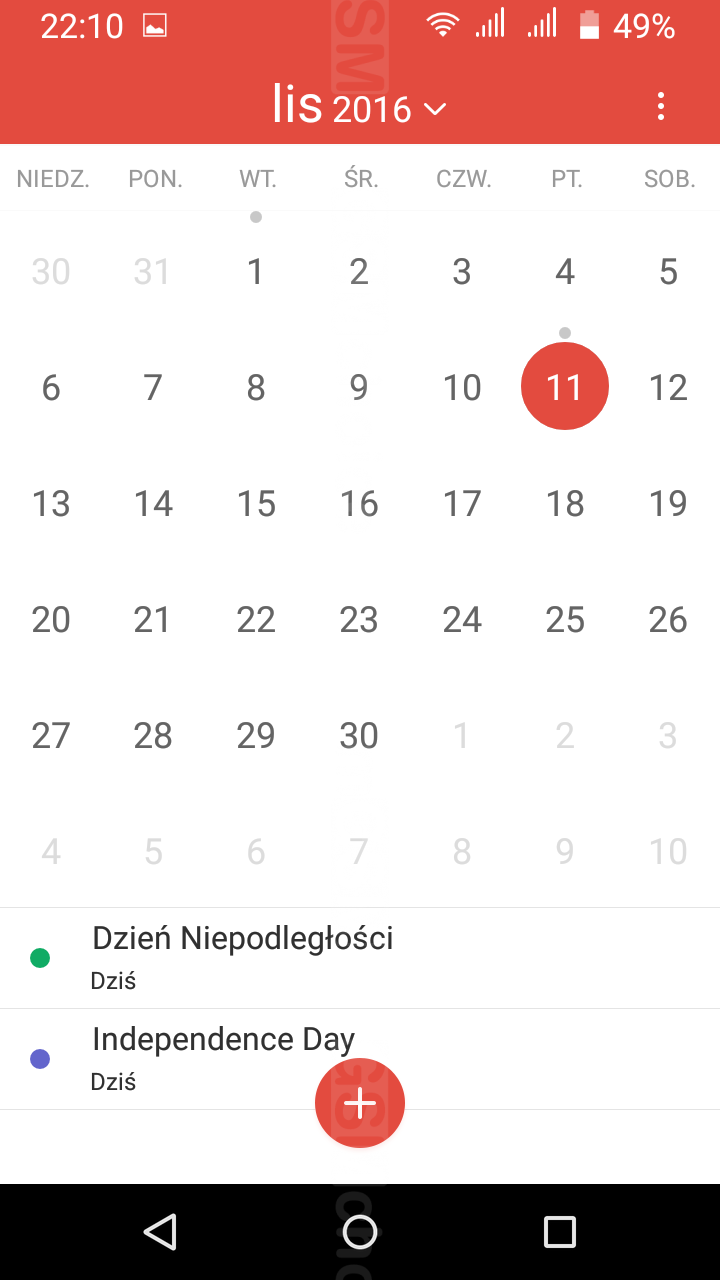This screenshot has height=1280, width=720.
Task: Pick the greyed-out October 31 date
Action: tap(152, 272)
